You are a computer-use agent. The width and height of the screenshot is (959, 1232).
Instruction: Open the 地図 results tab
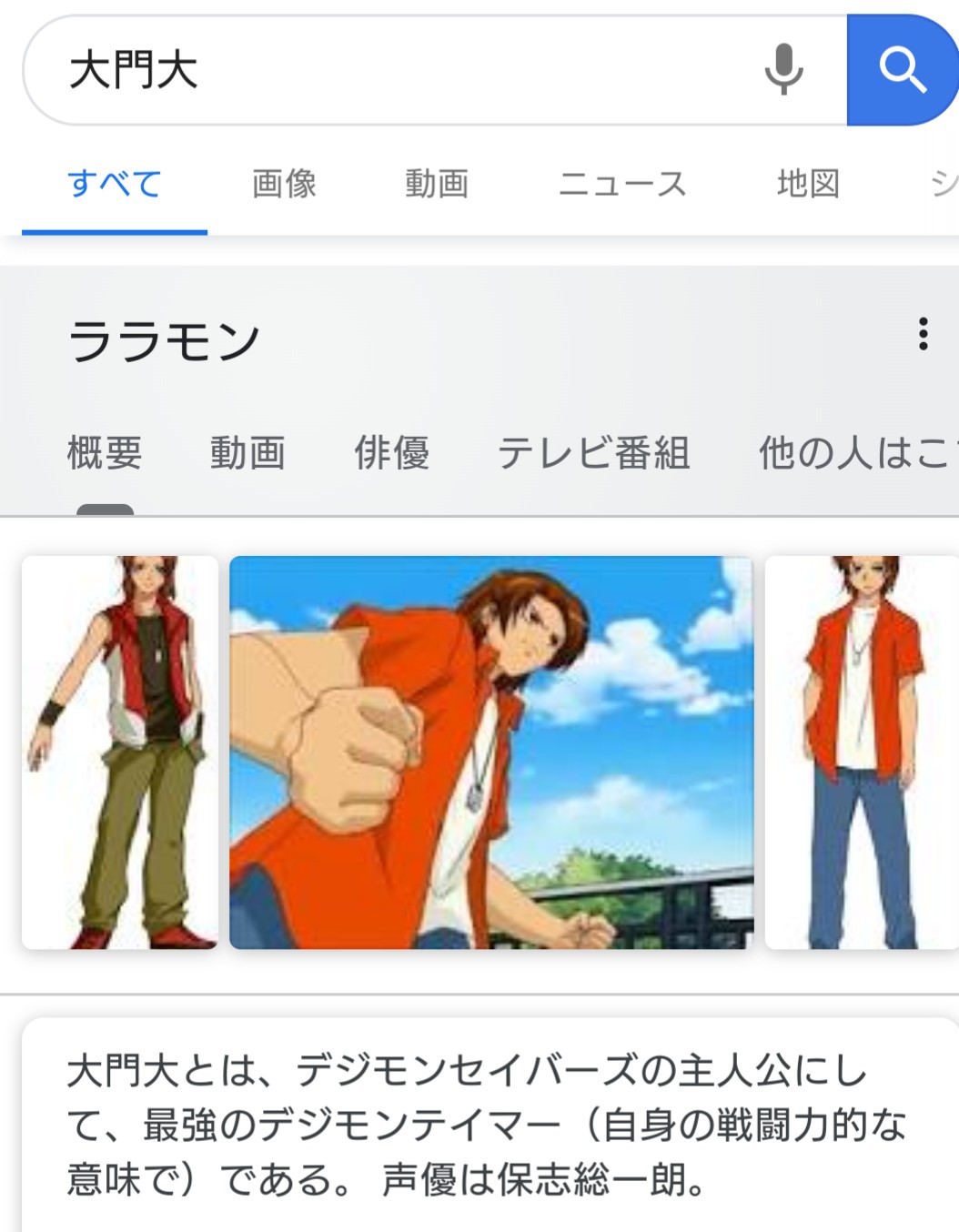coord(808,184)
